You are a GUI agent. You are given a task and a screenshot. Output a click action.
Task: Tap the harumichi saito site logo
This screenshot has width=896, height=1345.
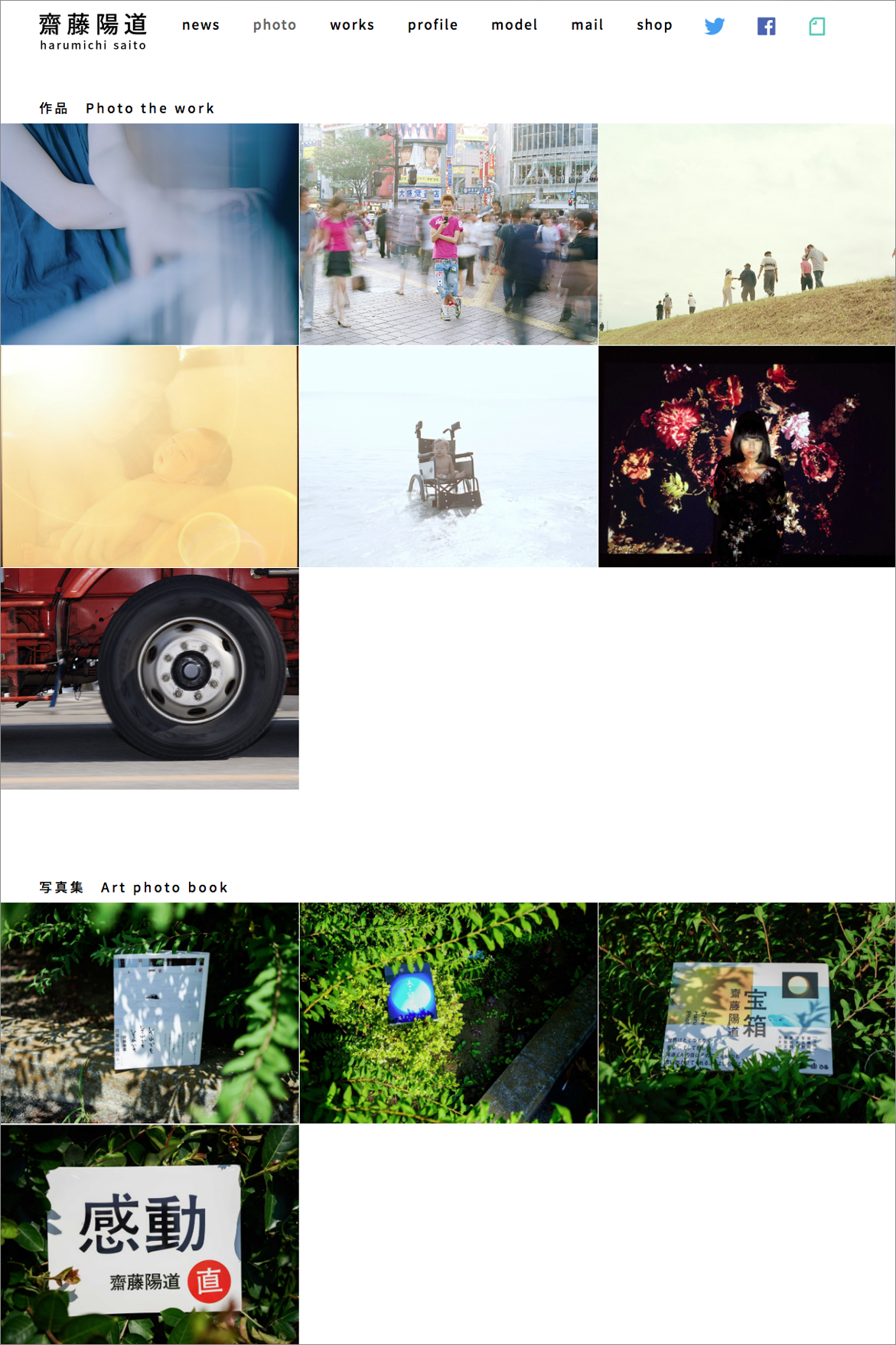[x=93, y=32]
